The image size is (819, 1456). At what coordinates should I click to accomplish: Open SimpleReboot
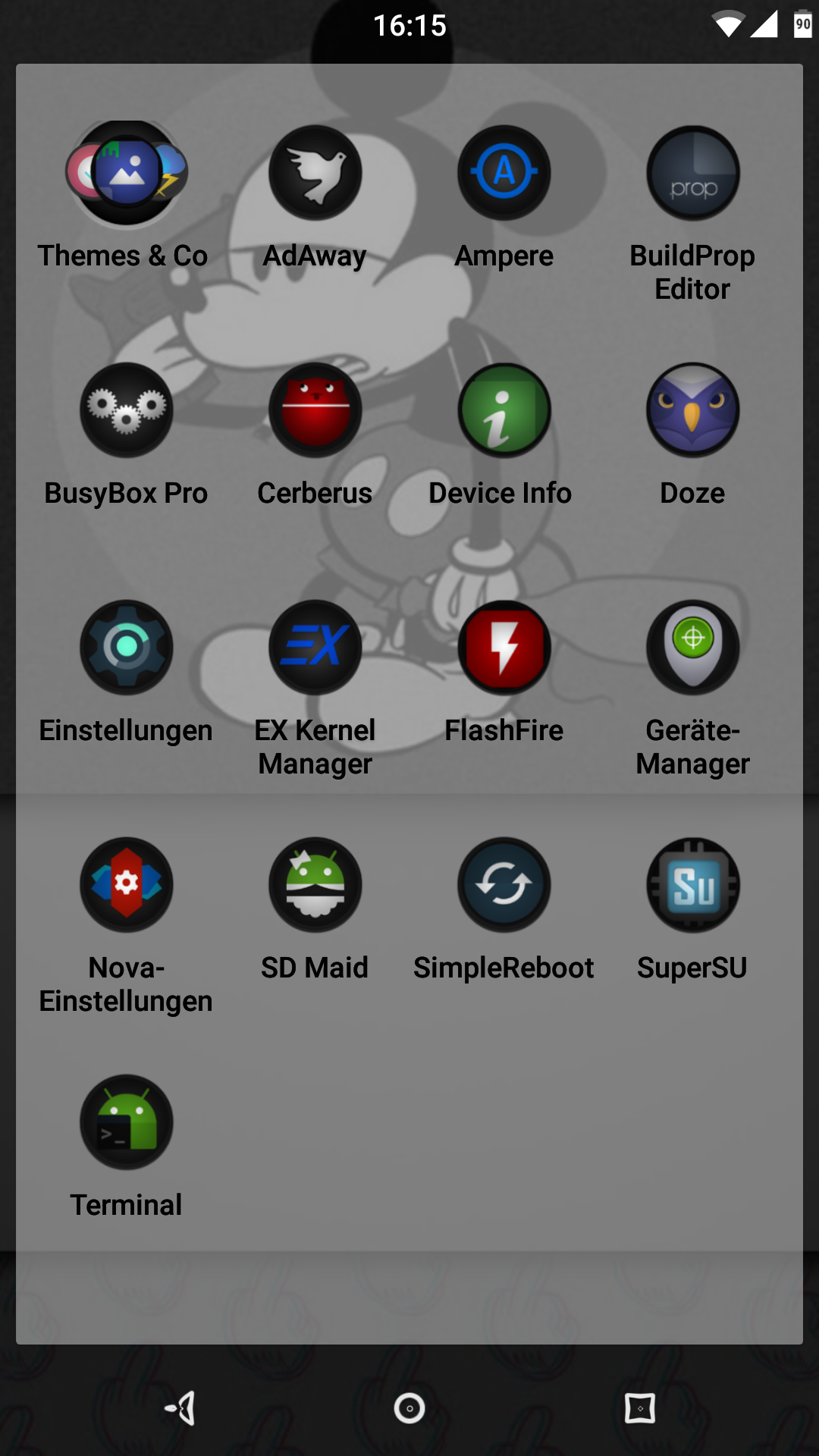point(504,885)
